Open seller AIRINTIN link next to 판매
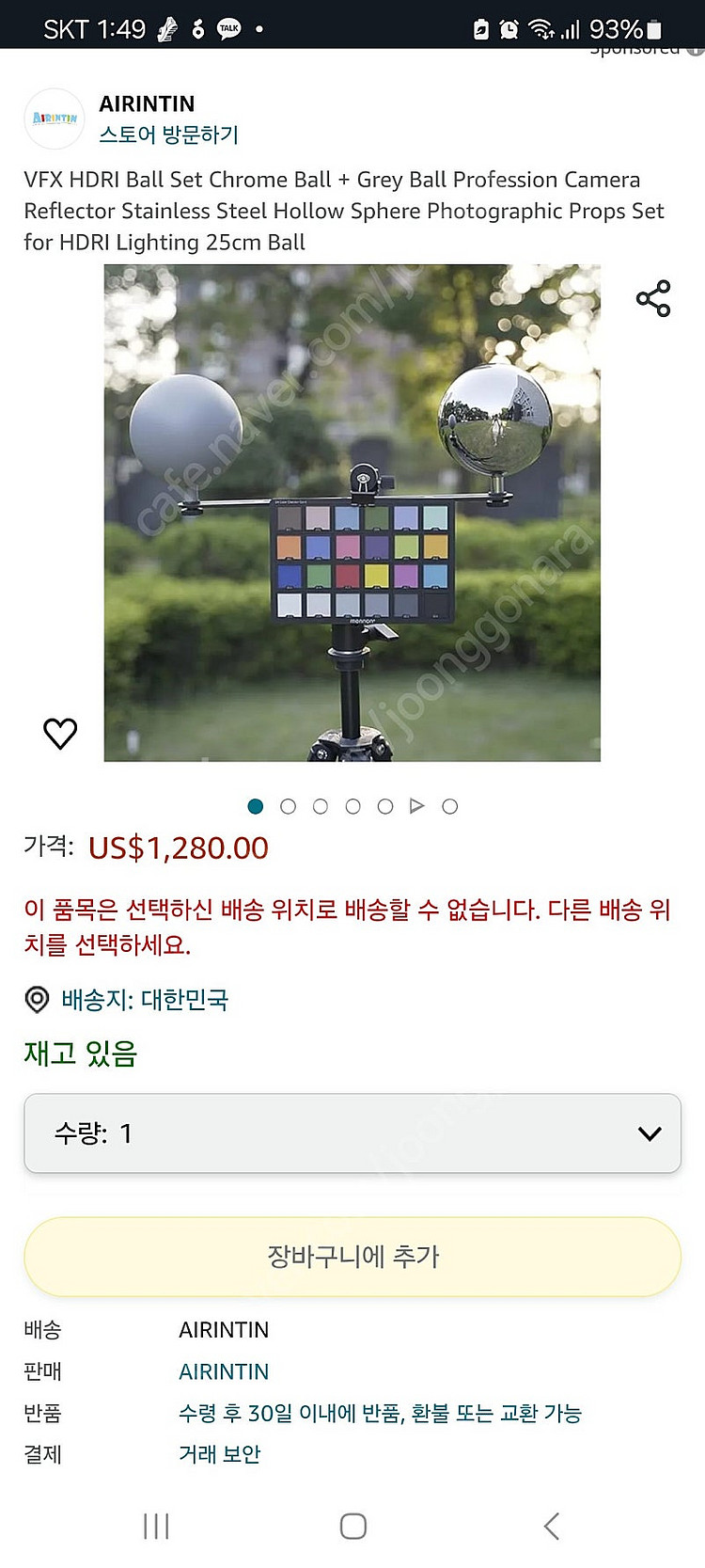 click(224, 1371)
